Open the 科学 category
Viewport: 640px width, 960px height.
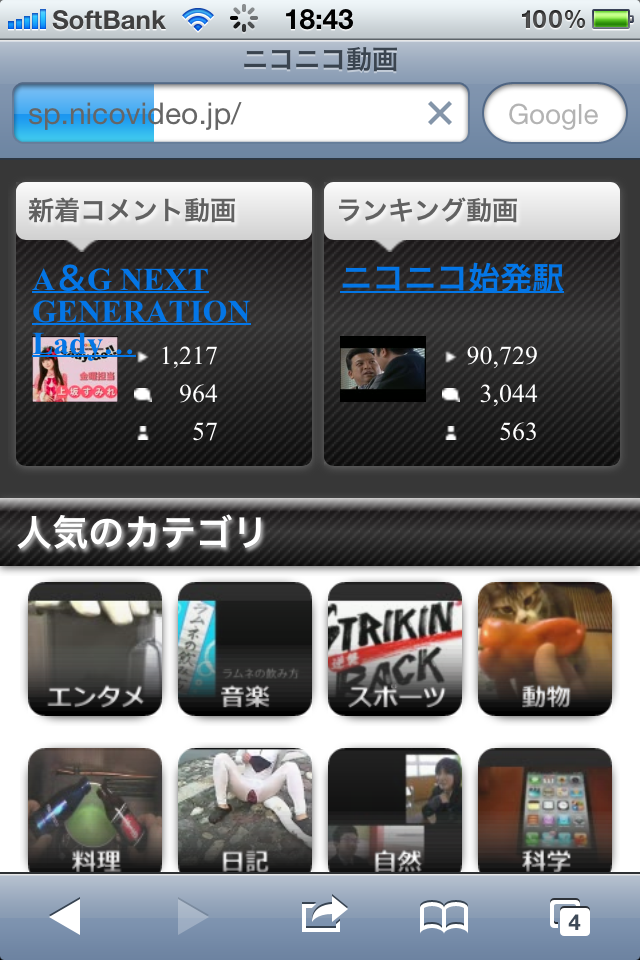click(x=545, y=812)
